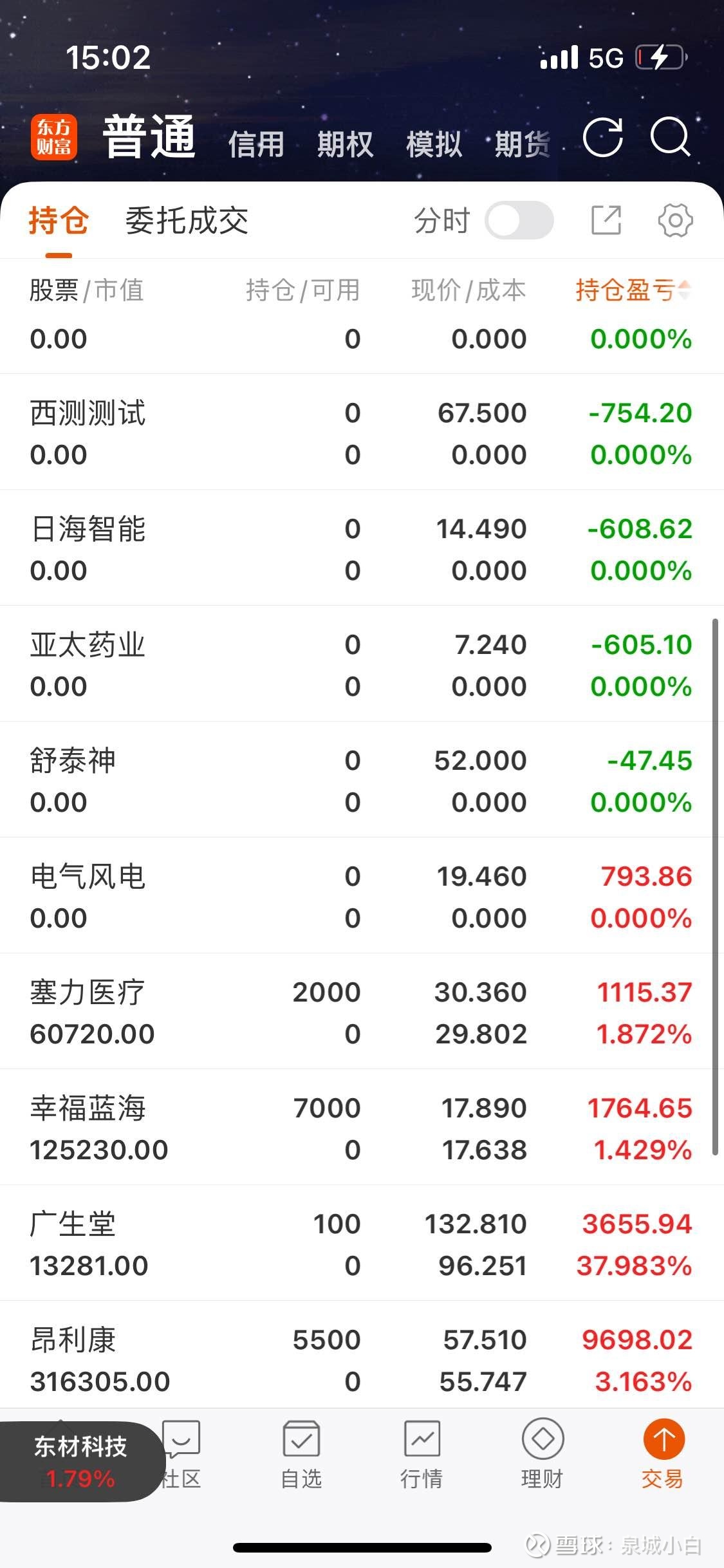Screen dimensions: 724x1568
Task: Open the 昂利康 holding row
Action: coord(360,1359)
